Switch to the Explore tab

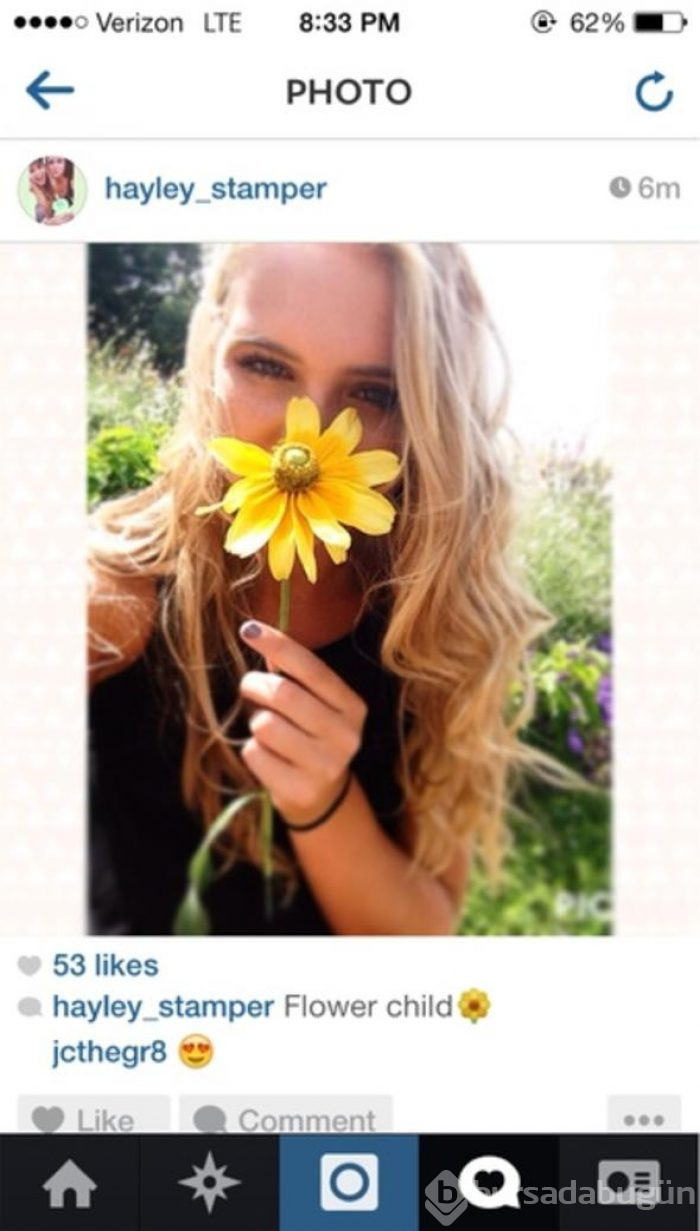click(209, 1184)
